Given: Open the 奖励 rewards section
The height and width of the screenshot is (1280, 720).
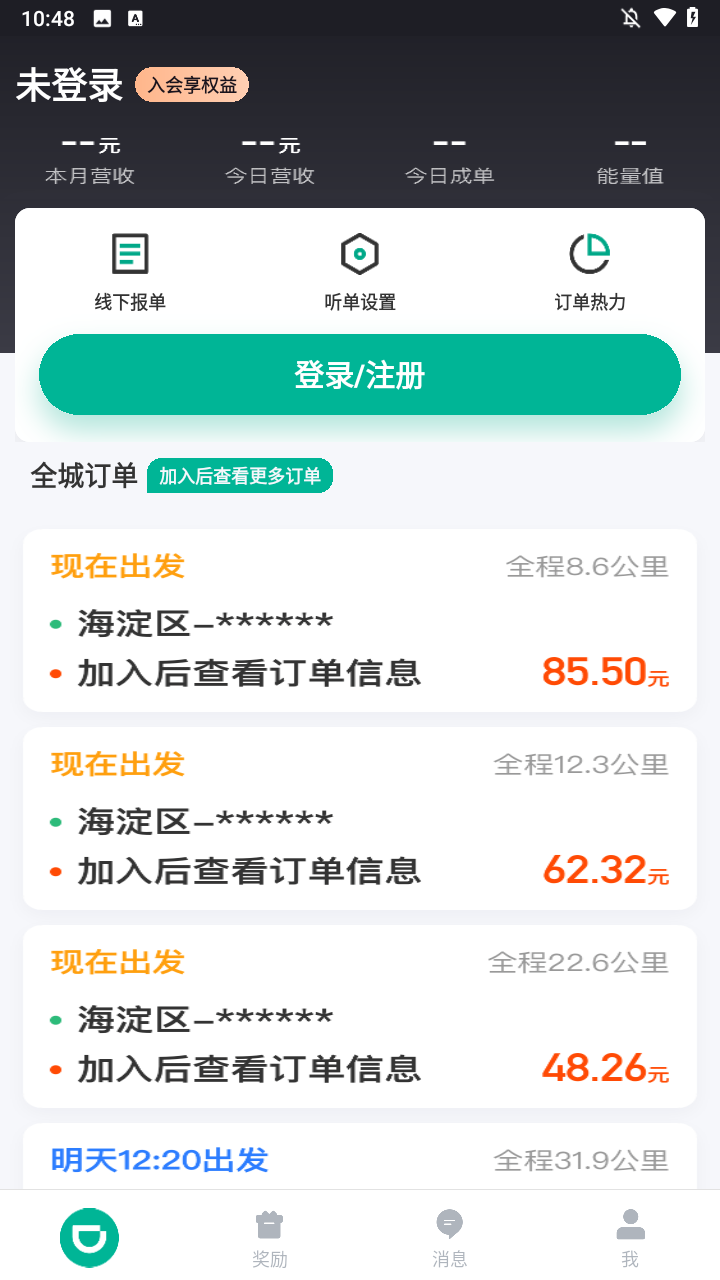Looking at the screenshot, I should click(270, 1237).
